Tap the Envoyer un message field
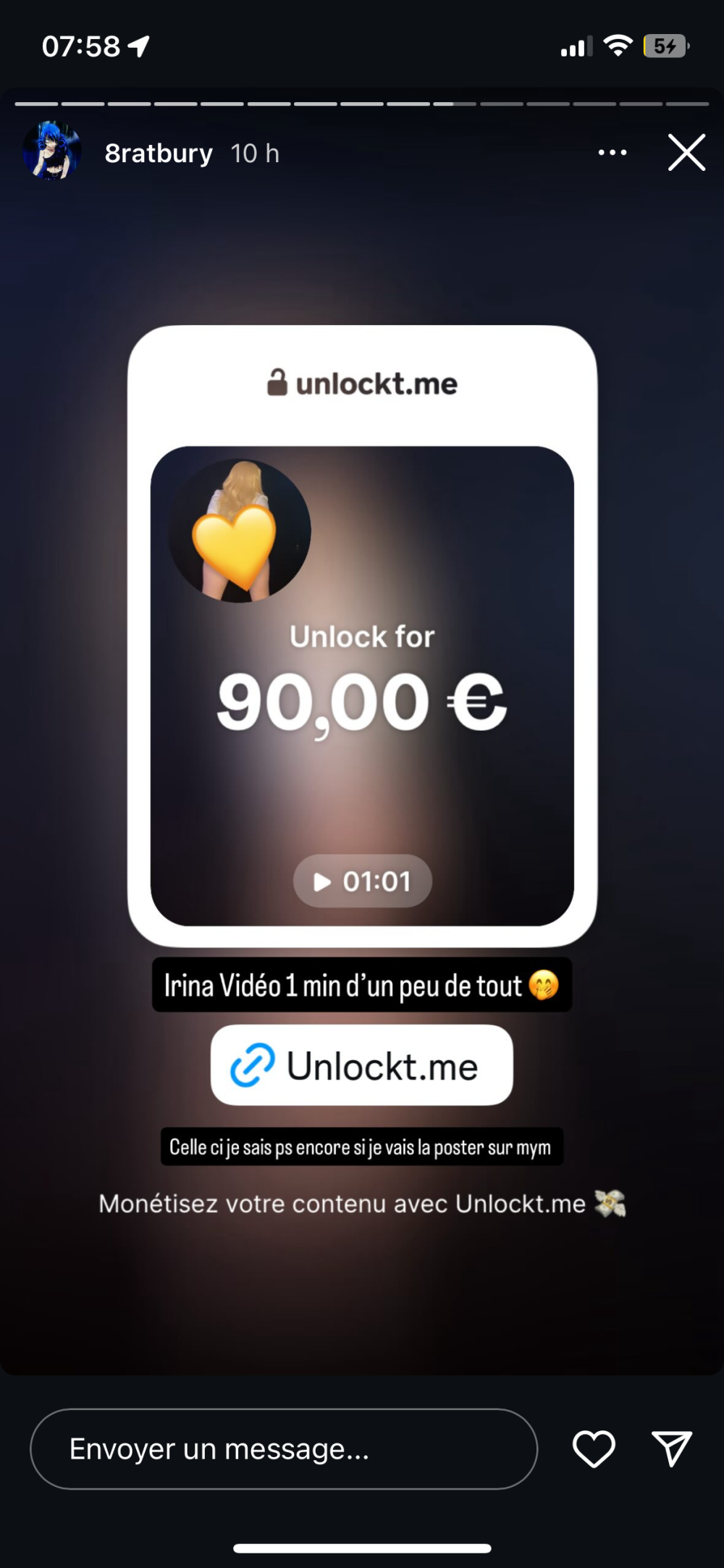724x1568 pixels. tap(284, 1449)
